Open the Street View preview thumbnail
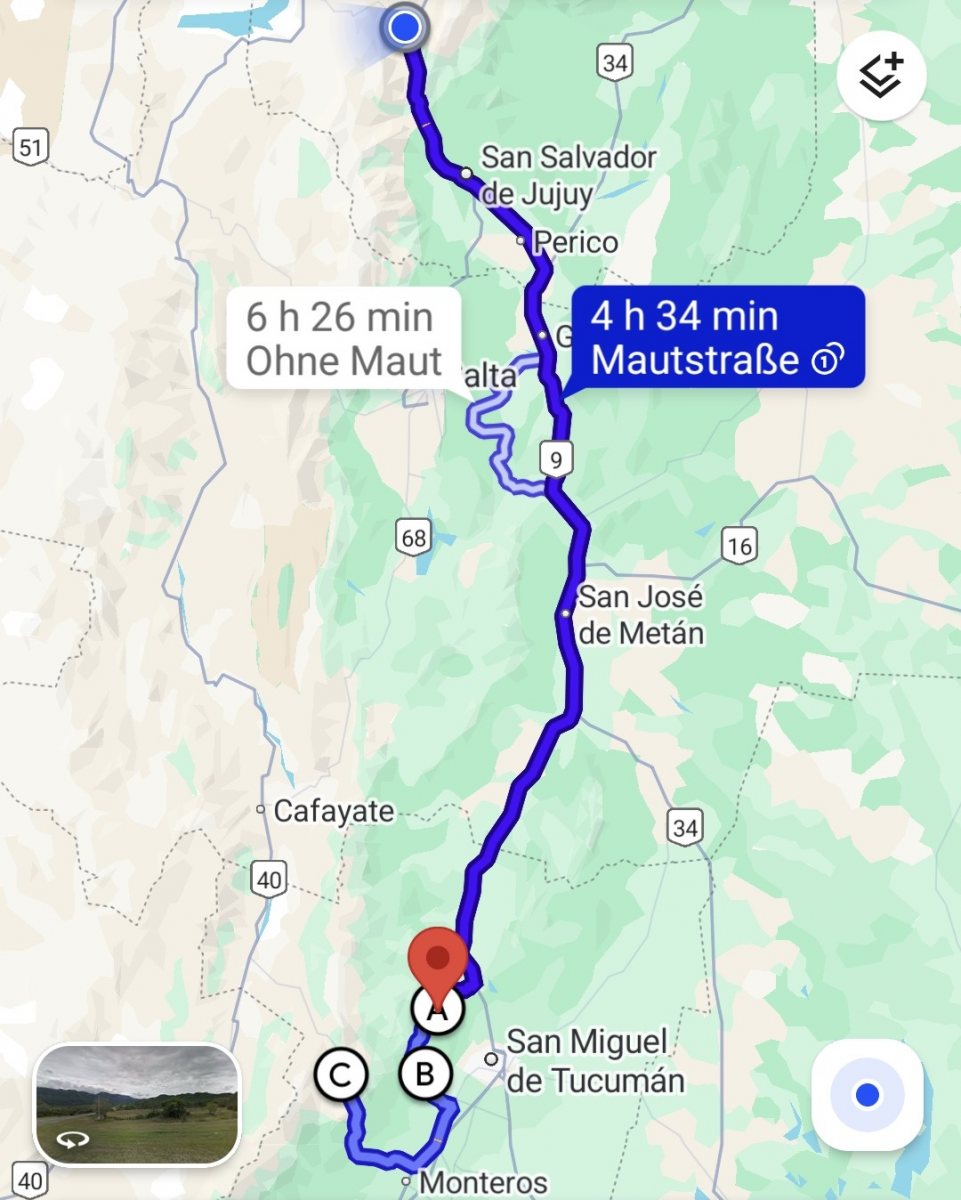This screenshot has height=1200, width=961. (137, 1105)
